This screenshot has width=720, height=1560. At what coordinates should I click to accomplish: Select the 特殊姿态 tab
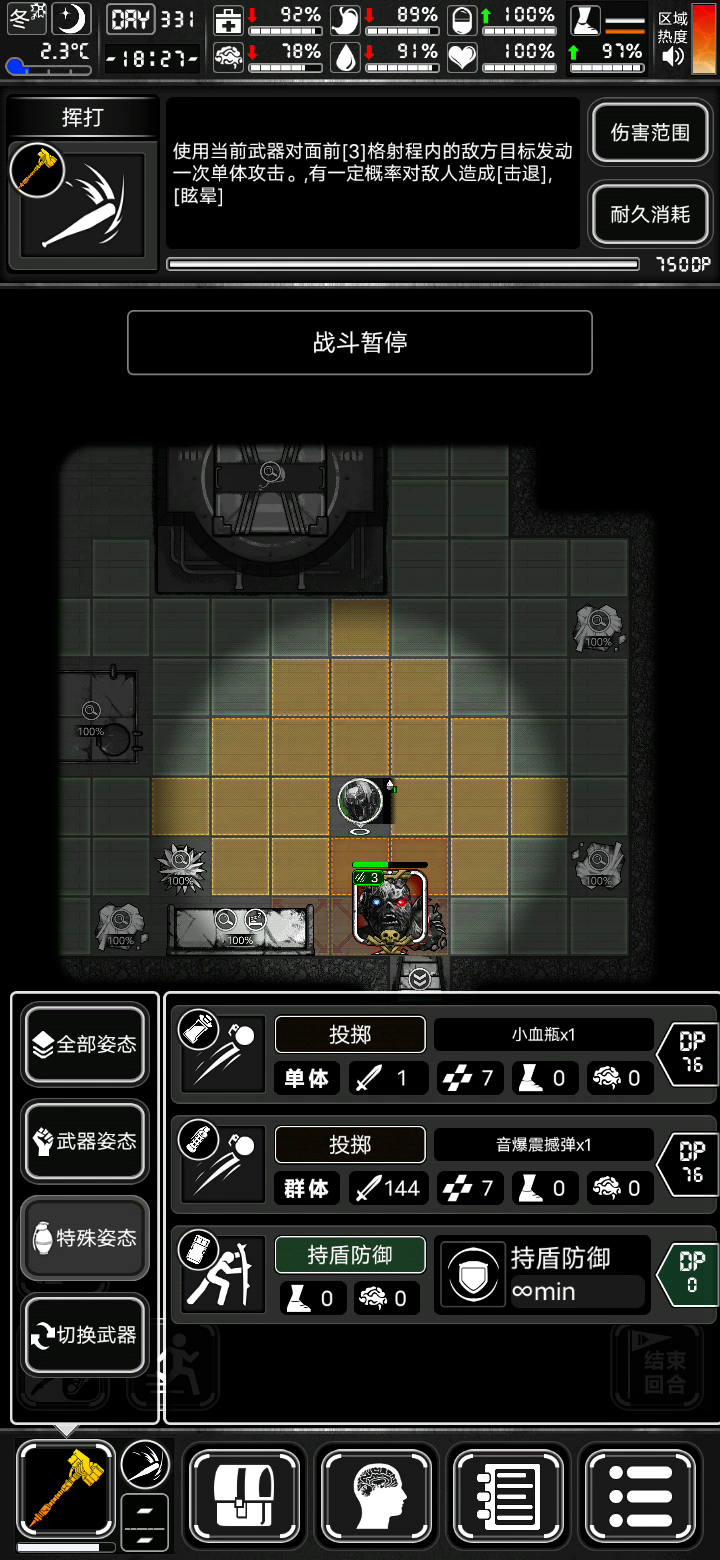tap(85, 1238)
